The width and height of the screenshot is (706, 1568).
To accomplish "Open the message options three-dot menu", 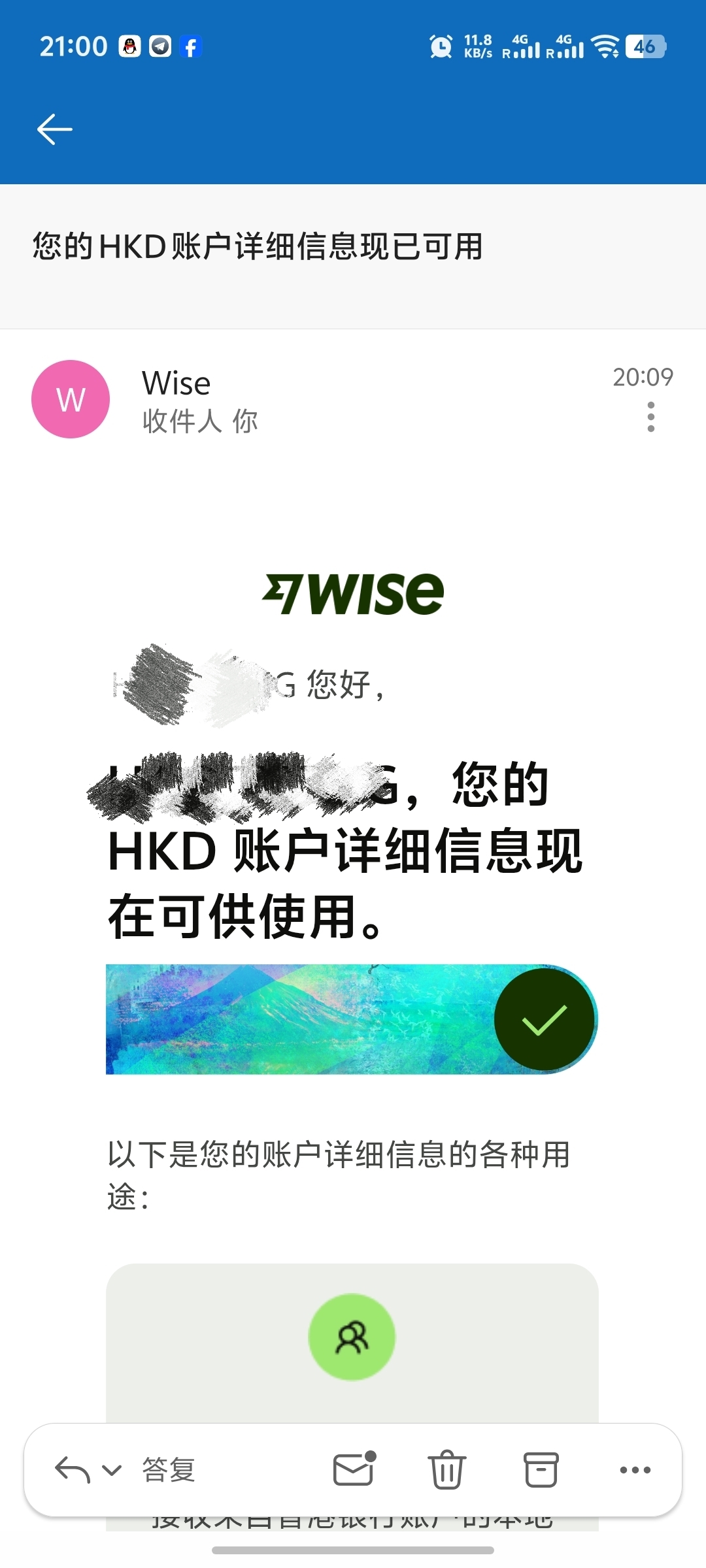I will pos(650,417).
